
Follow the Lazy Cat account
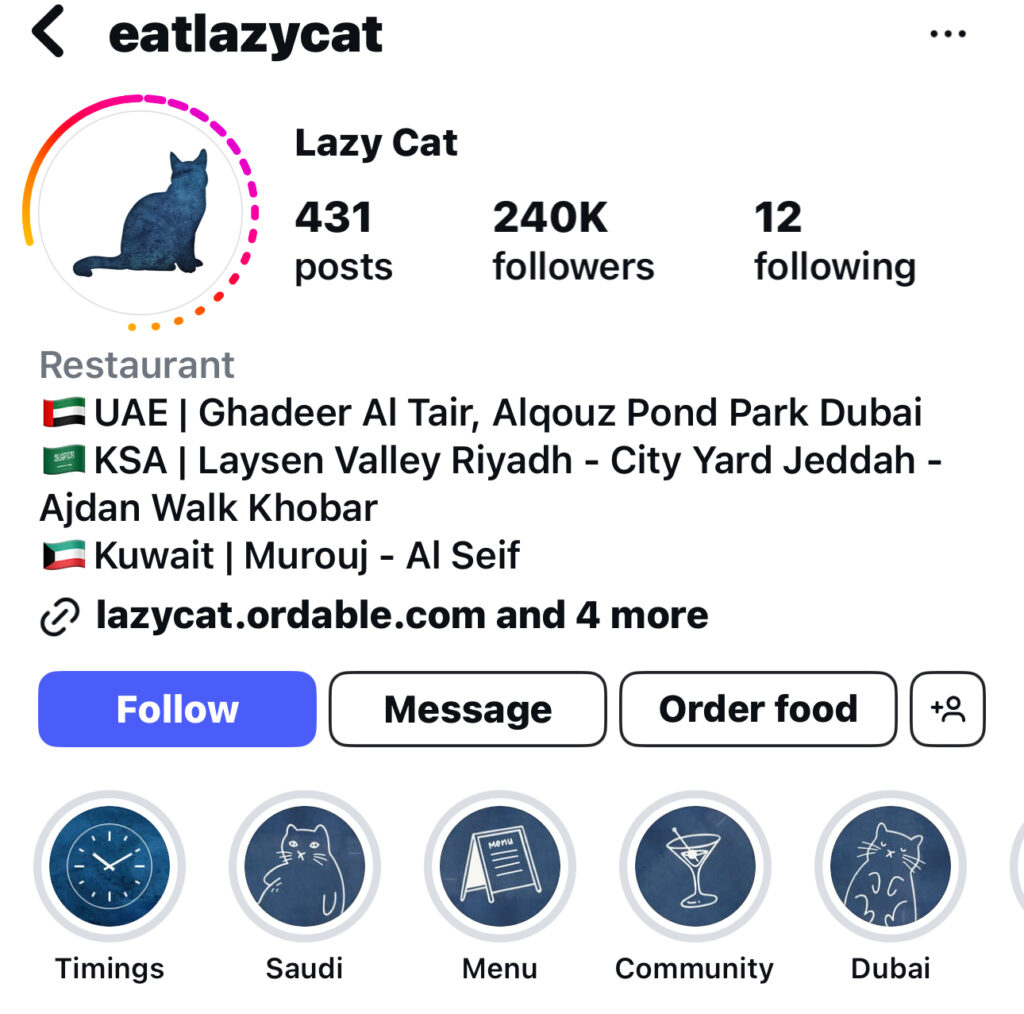[177, 709]
